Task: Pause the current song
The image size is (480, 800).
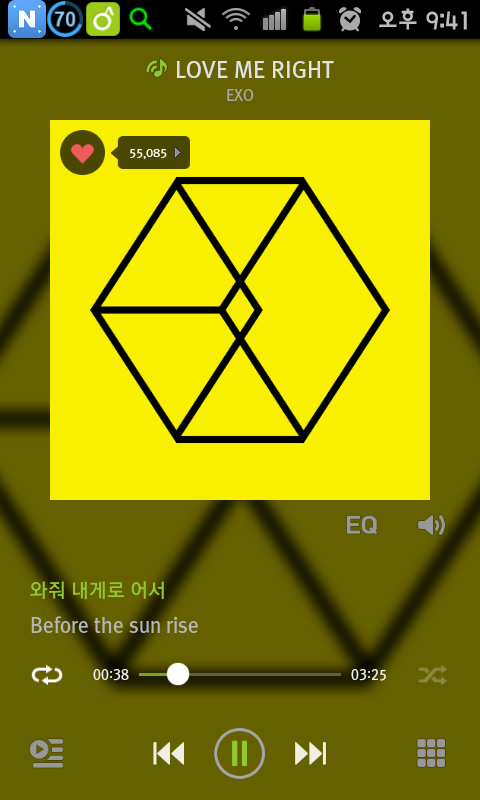Action: pyautogui.click(x=240, y=753)
